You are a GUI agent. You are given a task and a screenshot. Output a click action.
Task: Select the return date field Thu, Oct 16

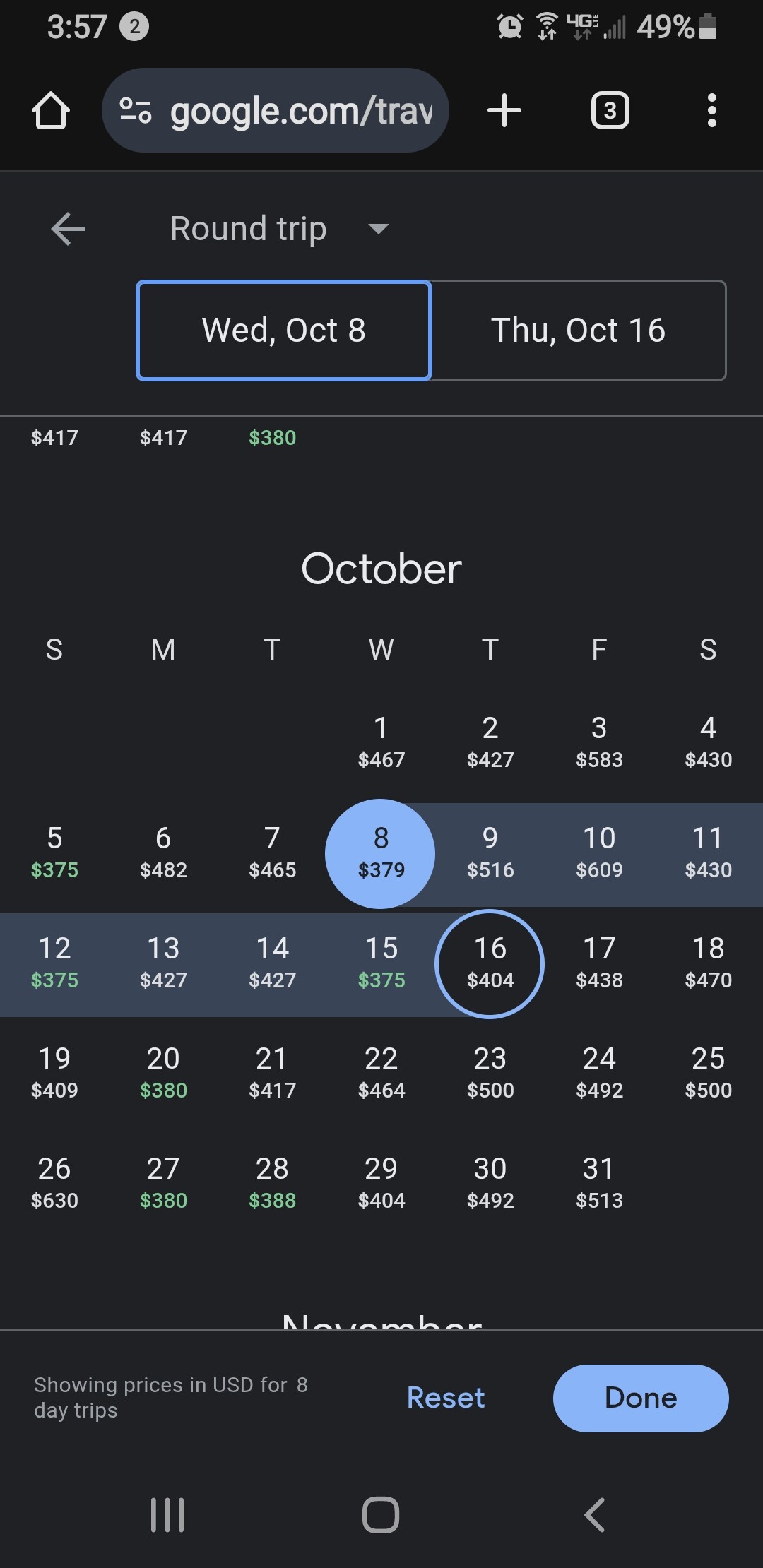(578, 331)
